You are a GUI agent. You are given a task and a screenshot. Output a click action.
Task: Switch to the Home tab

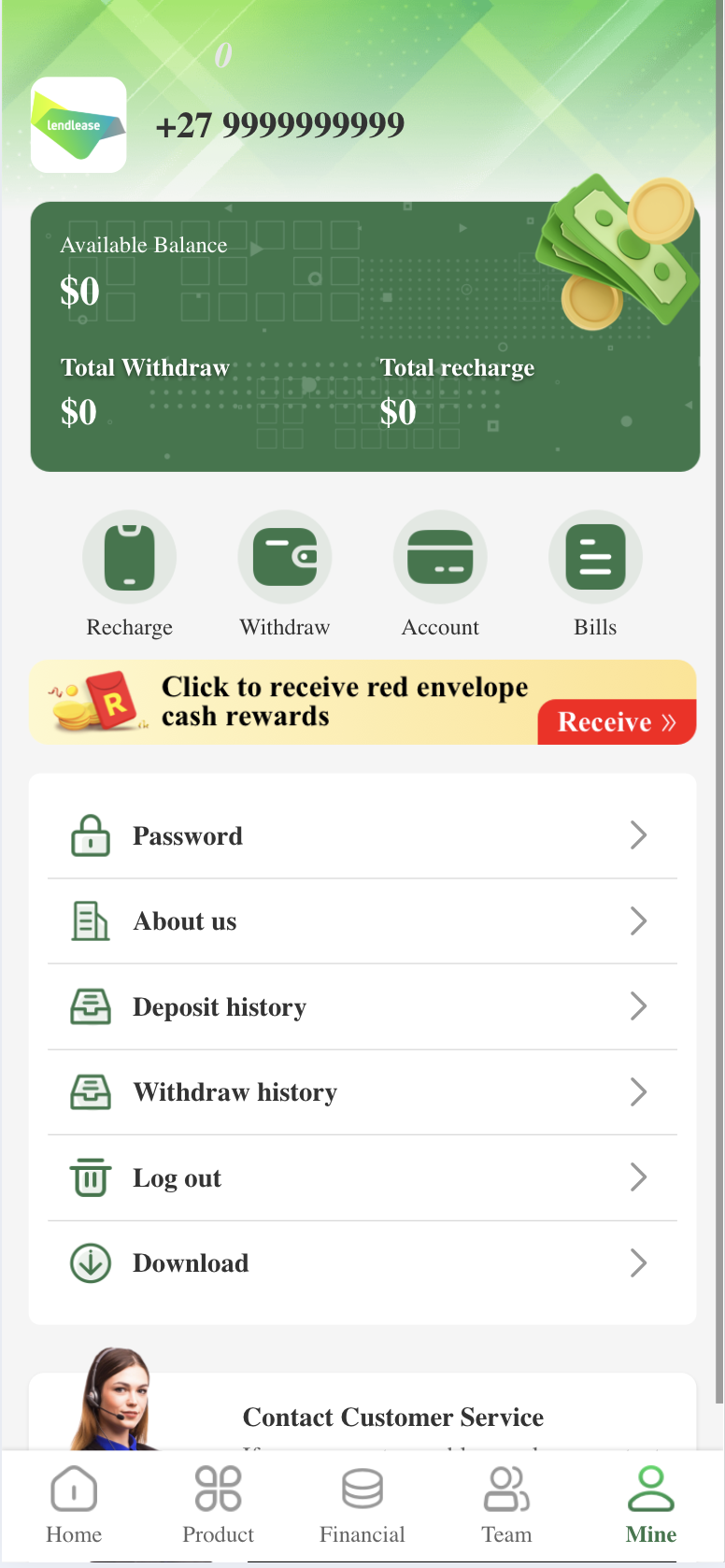point(74,1504)
